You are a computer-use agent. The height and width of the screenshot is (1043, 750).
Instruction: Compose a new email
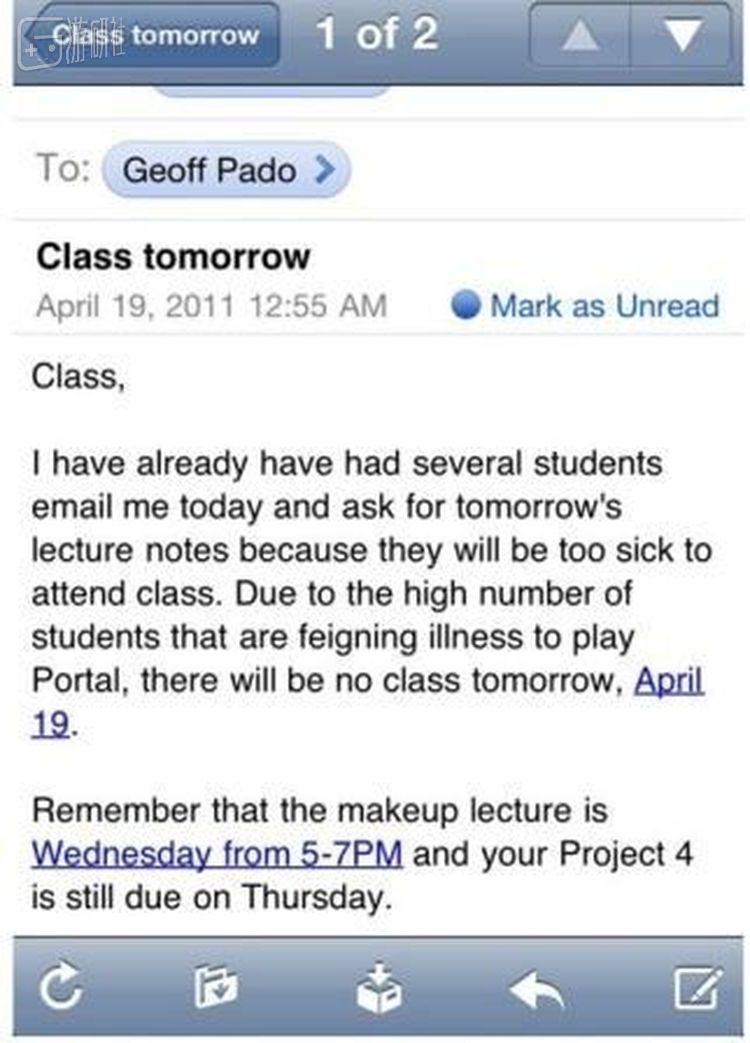click(x=692, y=990)
